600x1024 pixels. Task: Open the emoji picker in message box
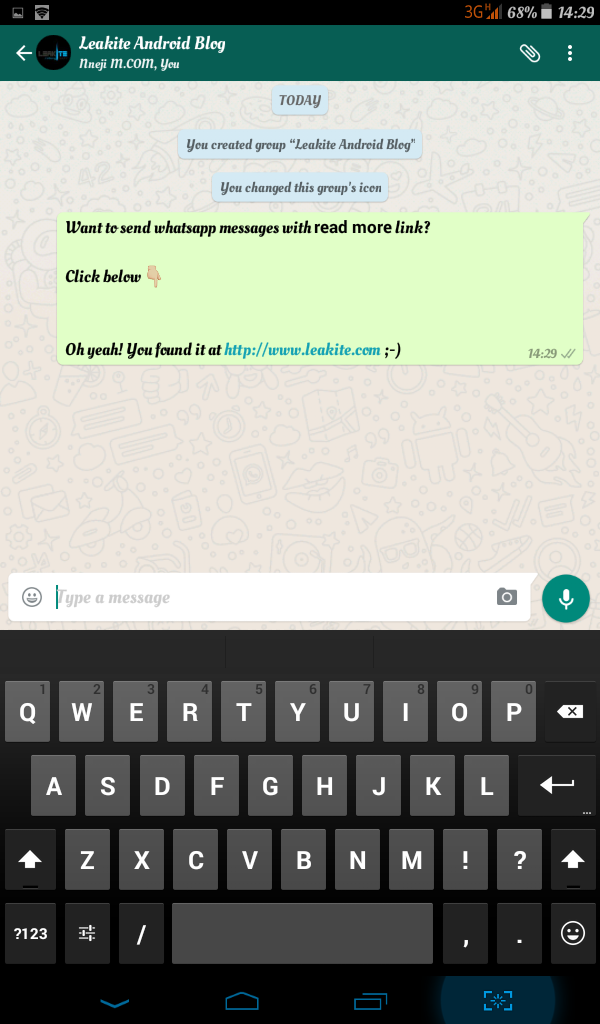pyautogui.click(x=32, y=597)
